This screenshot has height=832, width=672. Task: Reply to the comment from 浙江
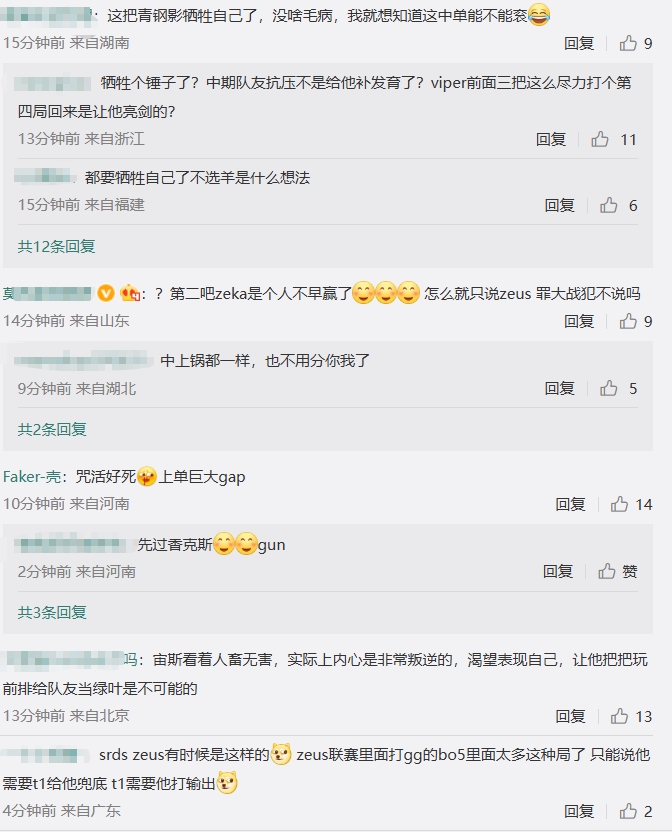pos(551,139)
